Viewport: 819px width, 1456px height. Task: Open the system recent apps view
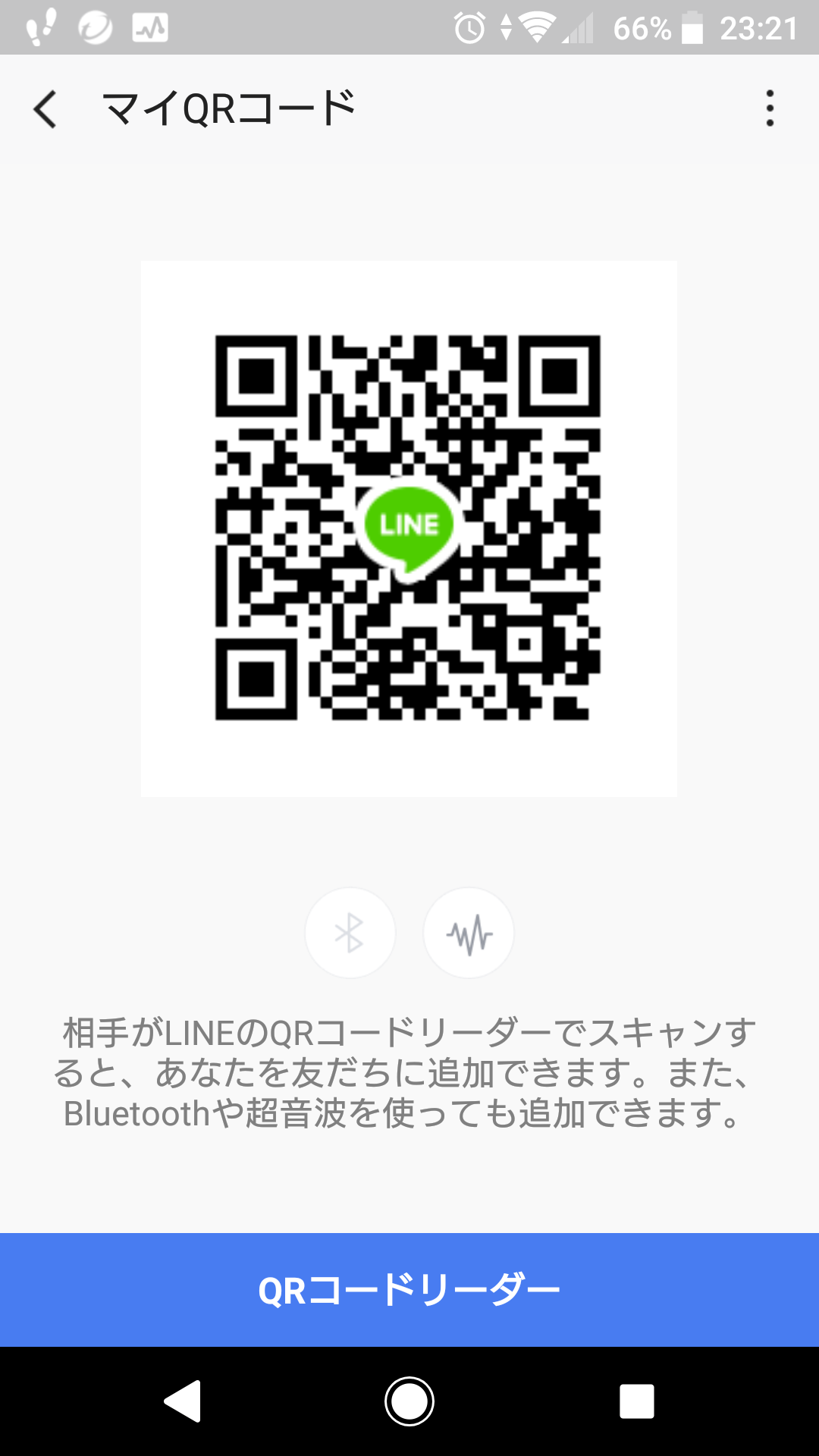(637, 1401)
